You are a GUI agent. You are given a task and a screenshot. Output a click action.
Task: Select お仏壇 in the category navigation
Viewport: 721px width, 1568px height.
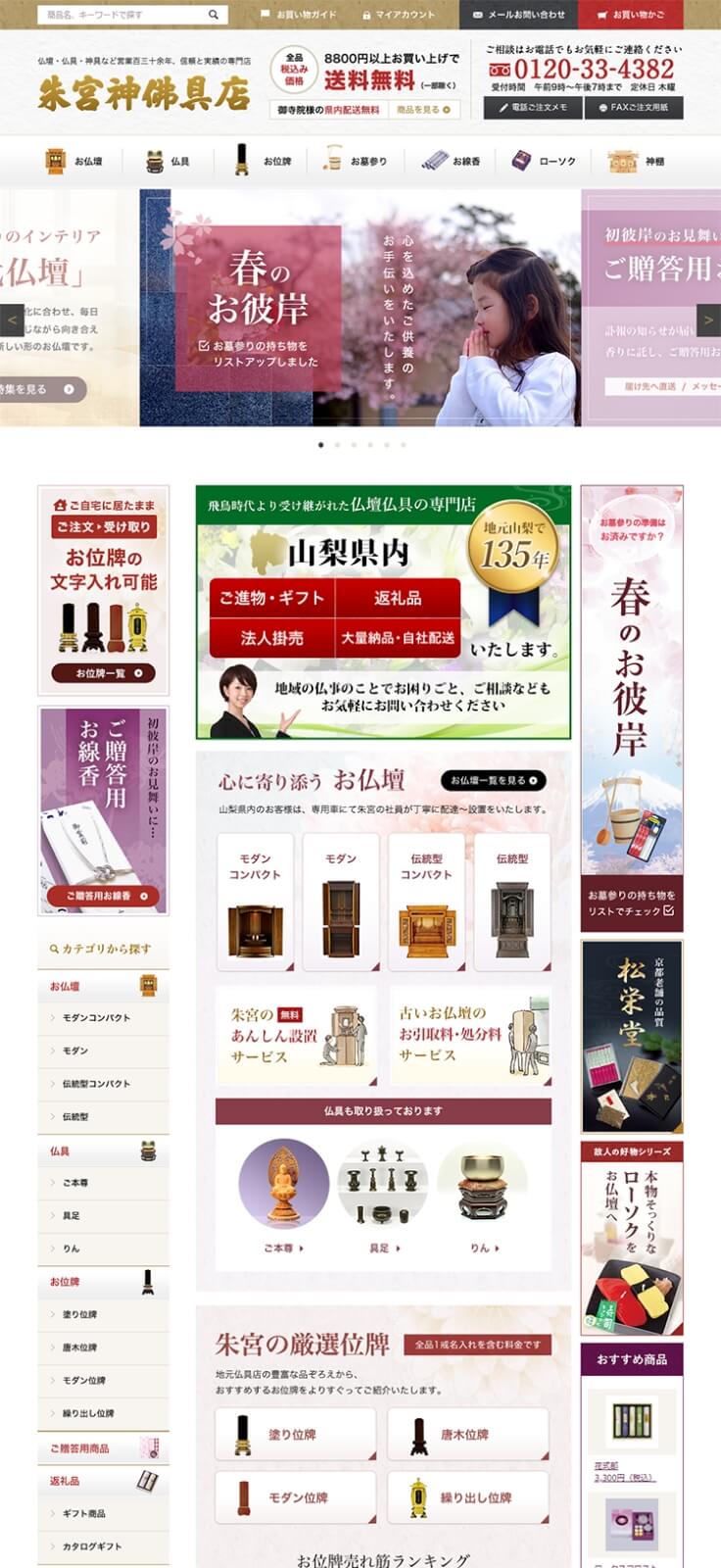click(74, 161)
